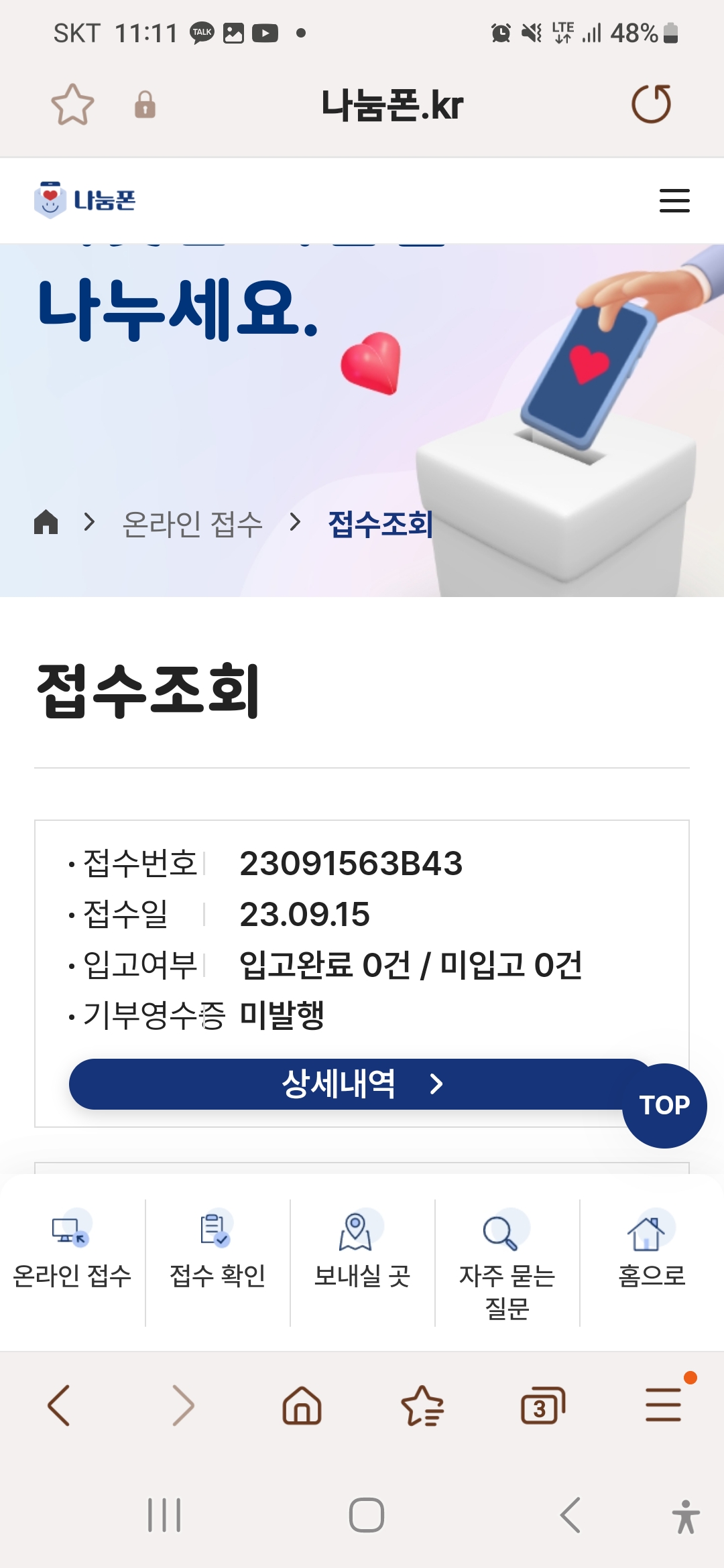Go back to the previous page in browser
Image resolution: width=724 pixels, height=1568 pixels.
tap(59, 1405)
